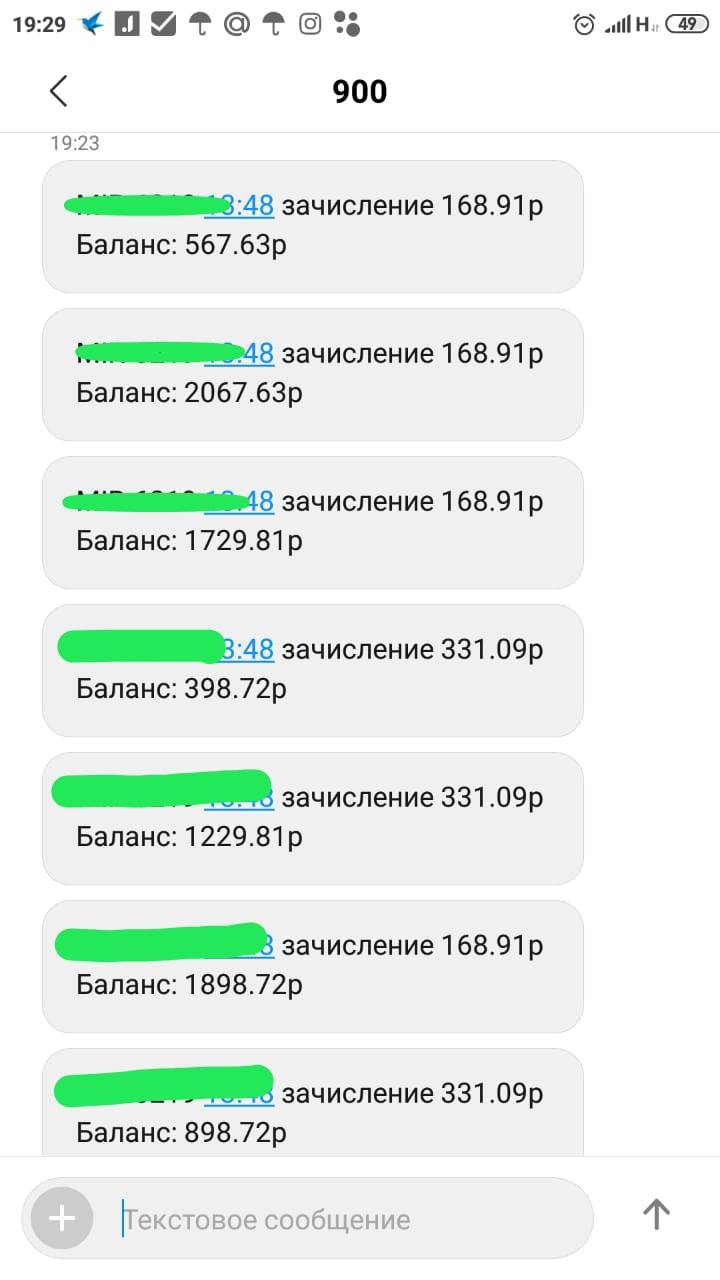Screen dimensions: 720x1280
Task: Go back to the conversations list
Action: click(58, 91)
